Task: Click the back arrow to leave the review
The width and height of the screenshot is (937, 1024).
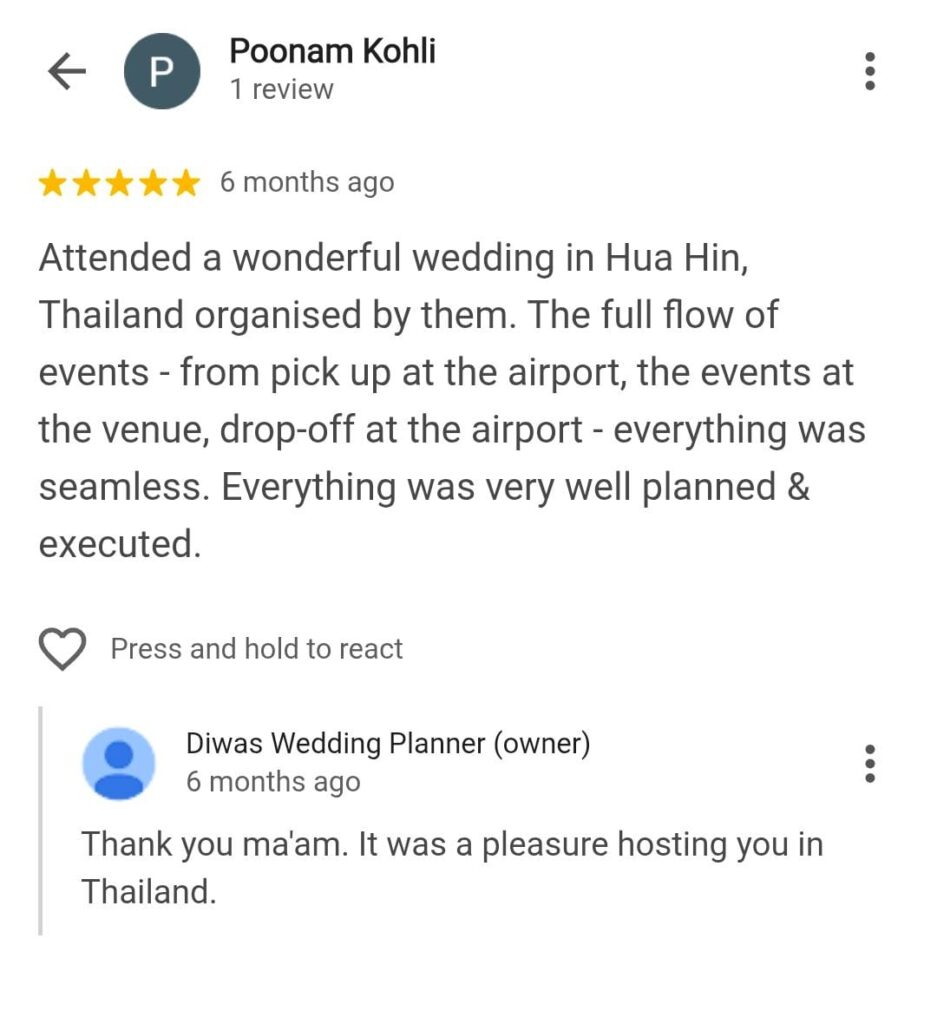Action: (x=65, y=70)
